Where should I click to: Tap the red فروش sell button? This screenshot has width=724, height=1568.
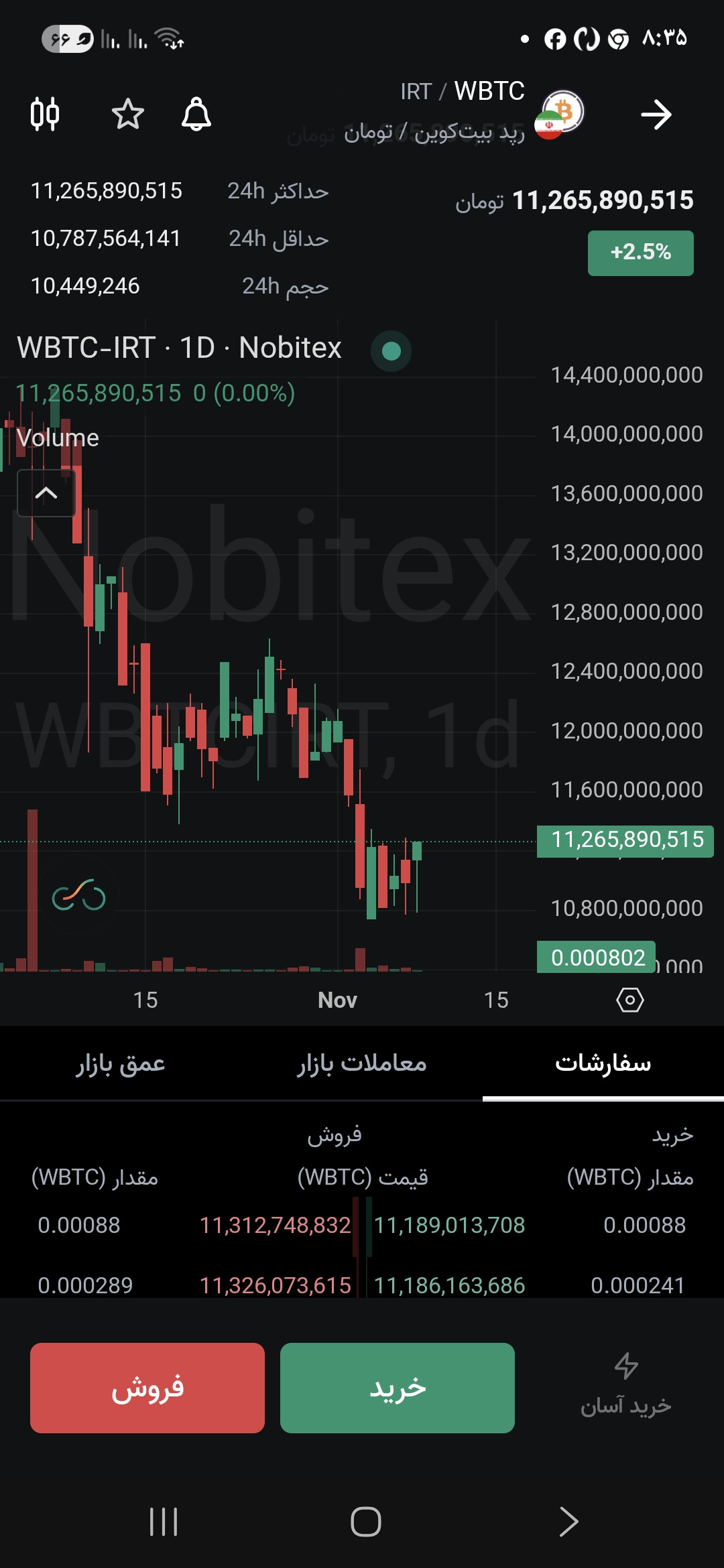pos(147,1388)
